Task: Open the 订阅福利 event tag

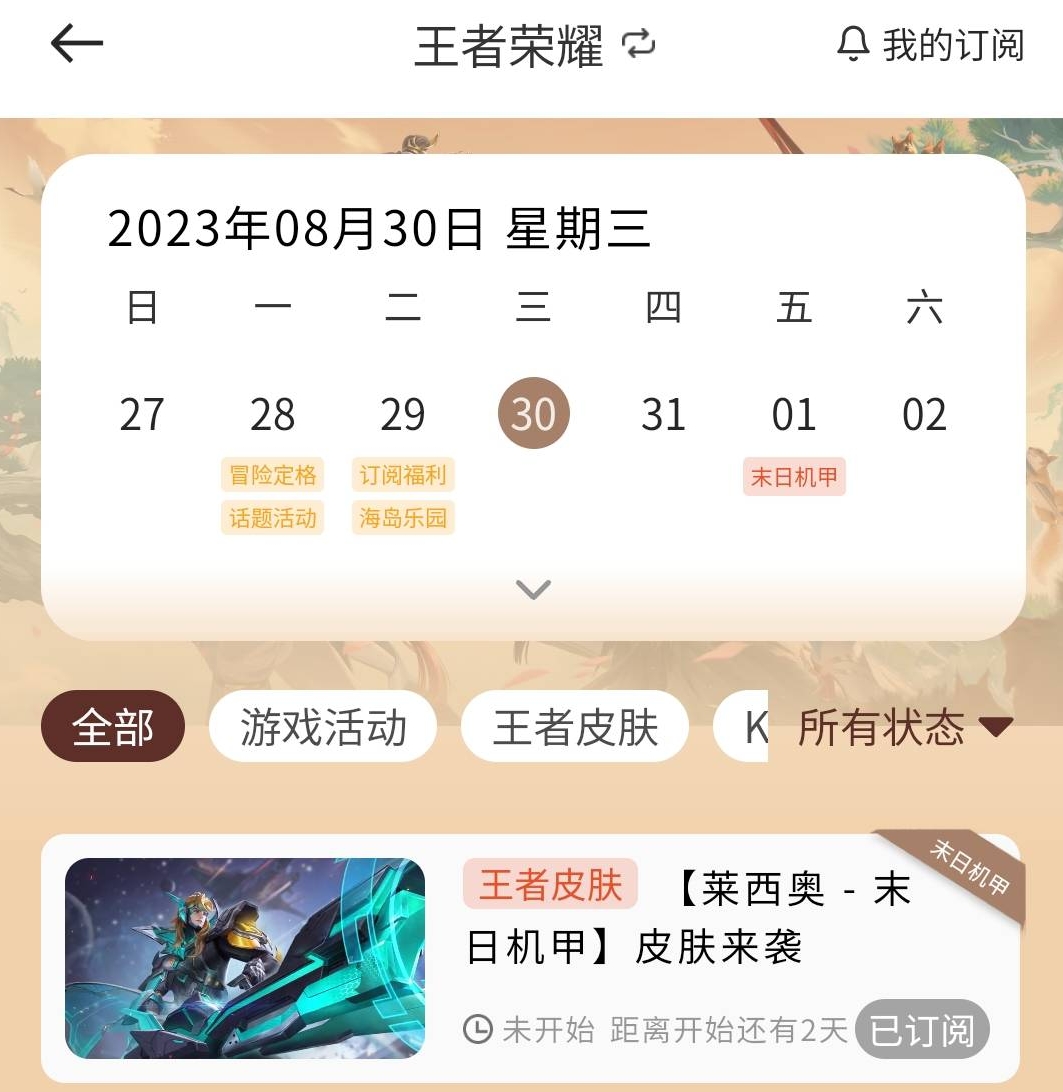Action: click(x=402, y=475)
